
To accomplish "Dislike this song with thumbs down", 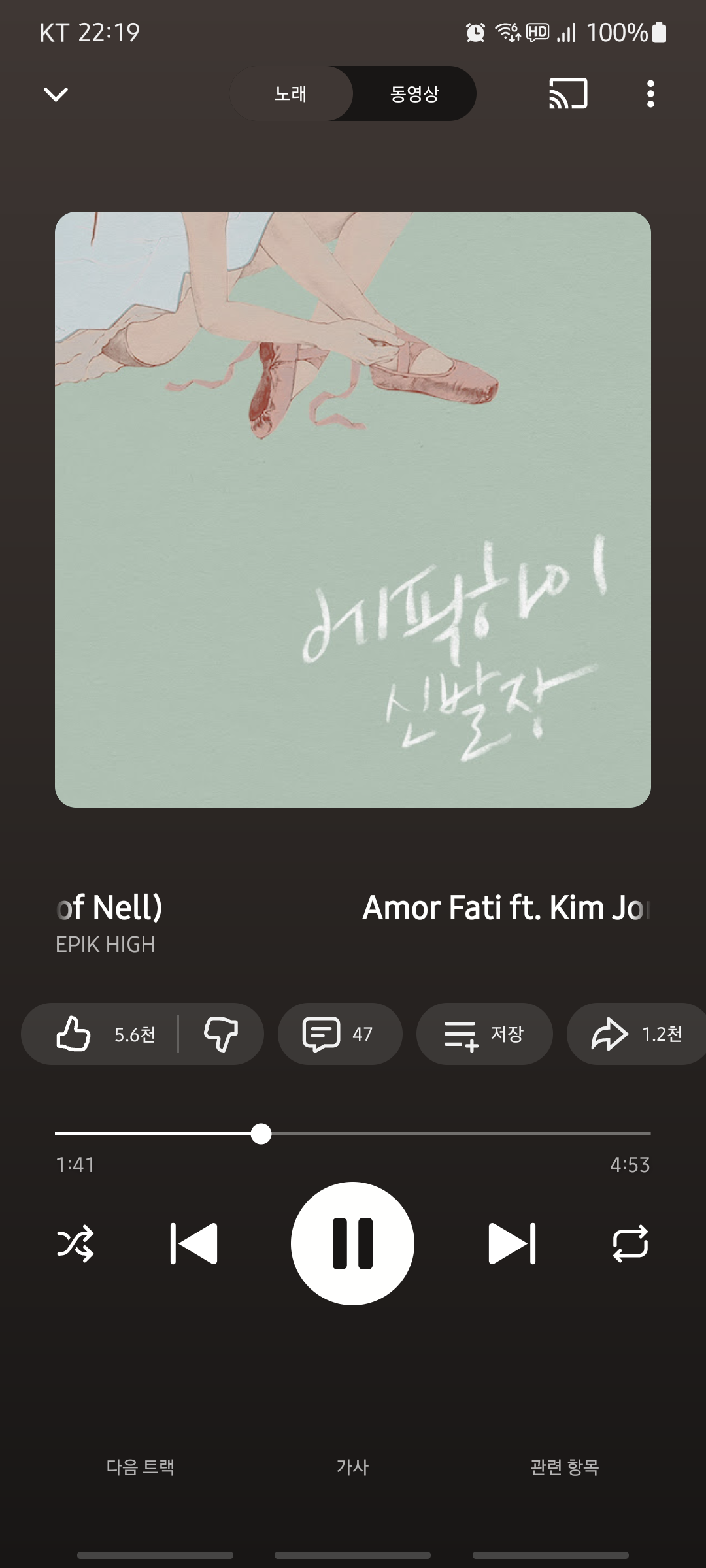I will (x=221, y=1034).
